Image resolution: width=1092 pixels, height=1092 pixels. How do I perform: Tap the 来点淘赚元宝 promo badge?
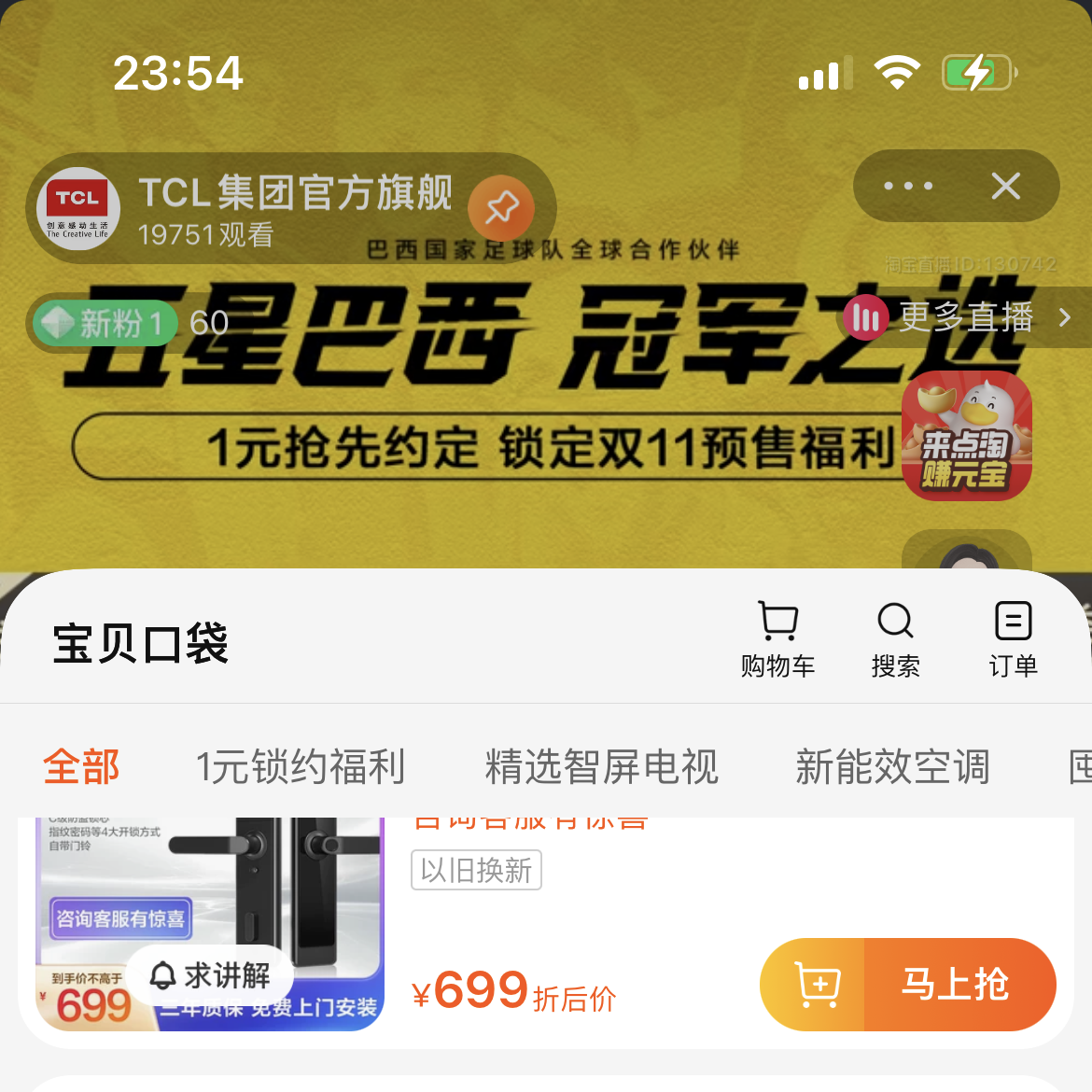point(966,435)
